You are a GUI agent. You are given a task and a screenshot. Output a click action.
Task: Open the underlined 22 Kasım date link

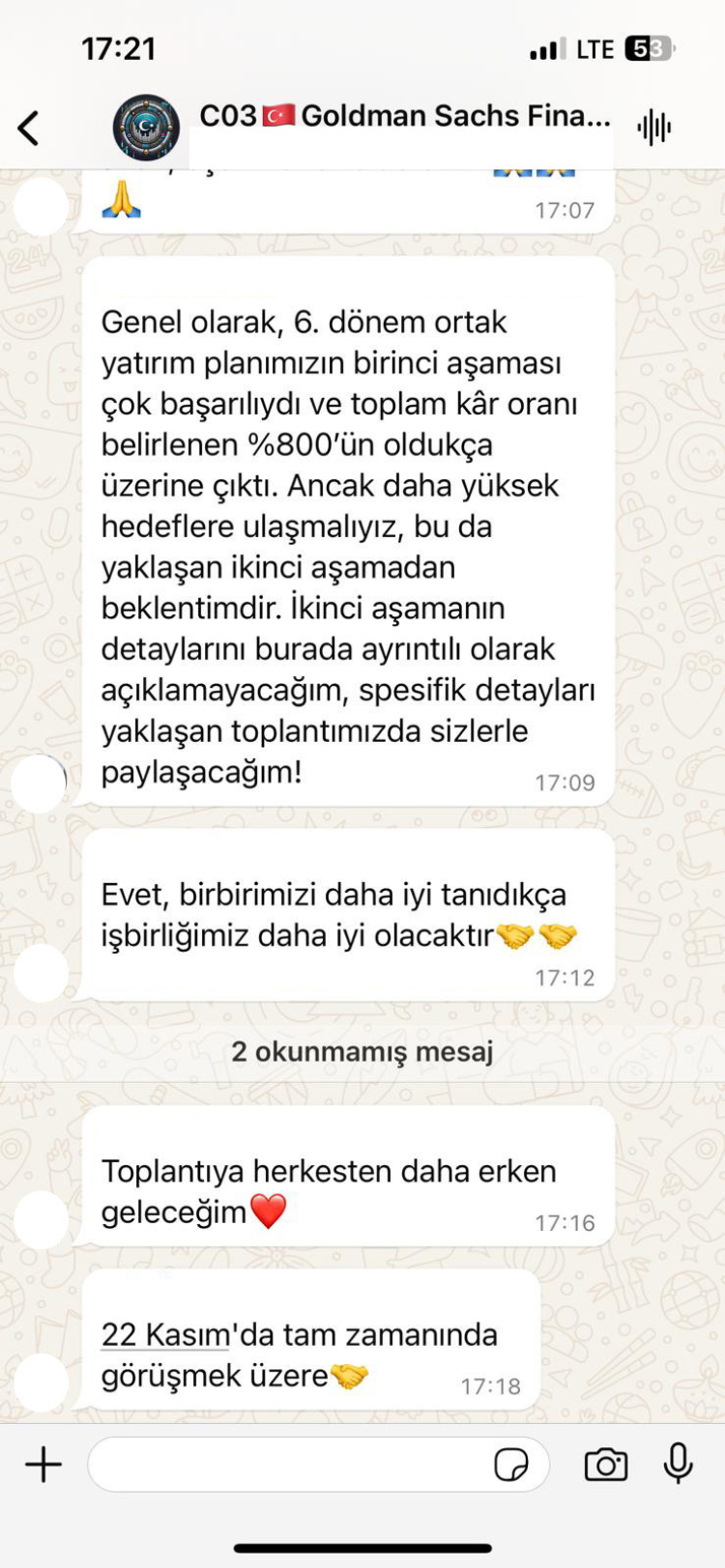[x=164, y=1334]
